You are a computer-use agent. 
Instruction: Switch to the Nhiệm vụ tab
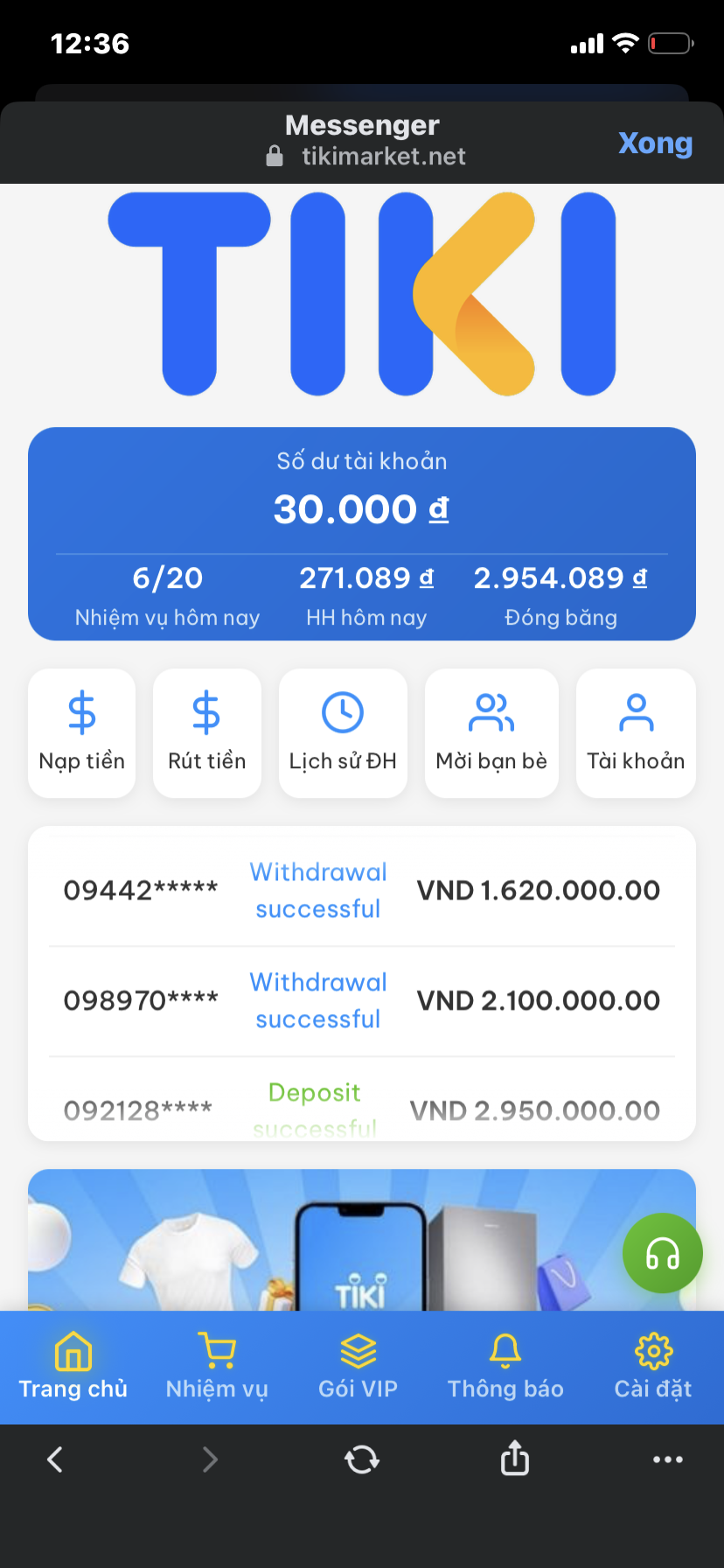click(217, 1367)
